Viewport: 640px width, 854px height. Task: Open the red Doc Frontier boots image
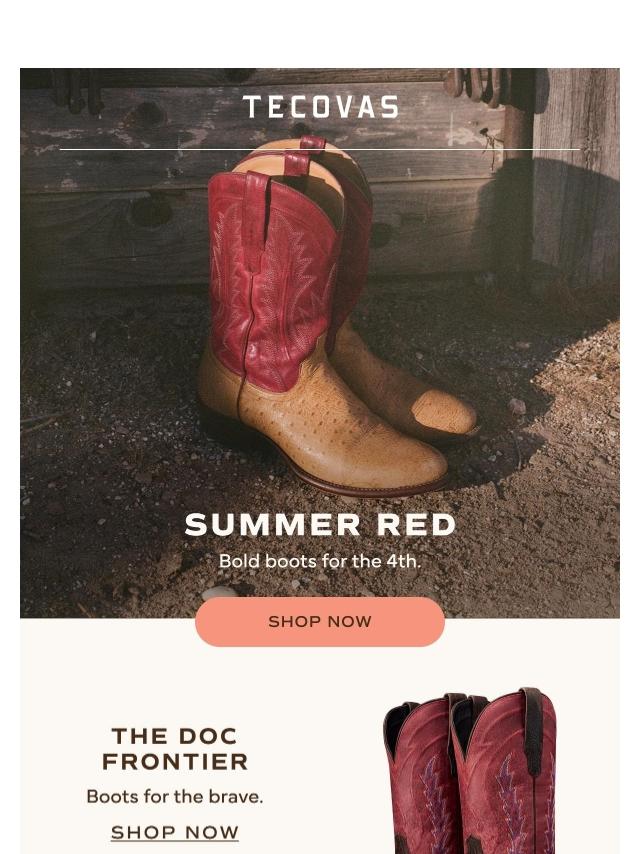(x=468, y=770)
